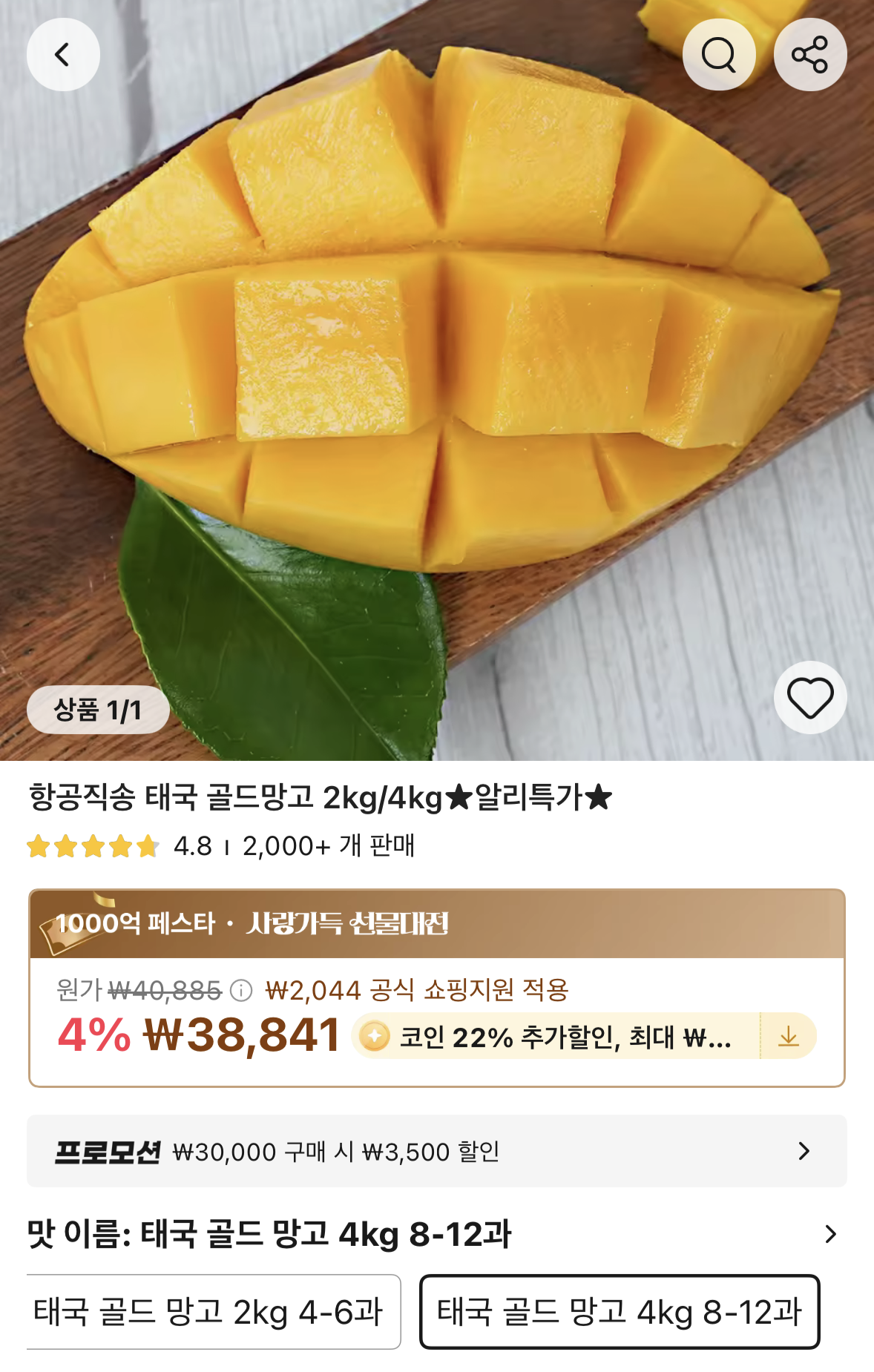Tap the 상품 1/1 image counter label
This screenshot has width=874, height=1372.
coord(99,708)
